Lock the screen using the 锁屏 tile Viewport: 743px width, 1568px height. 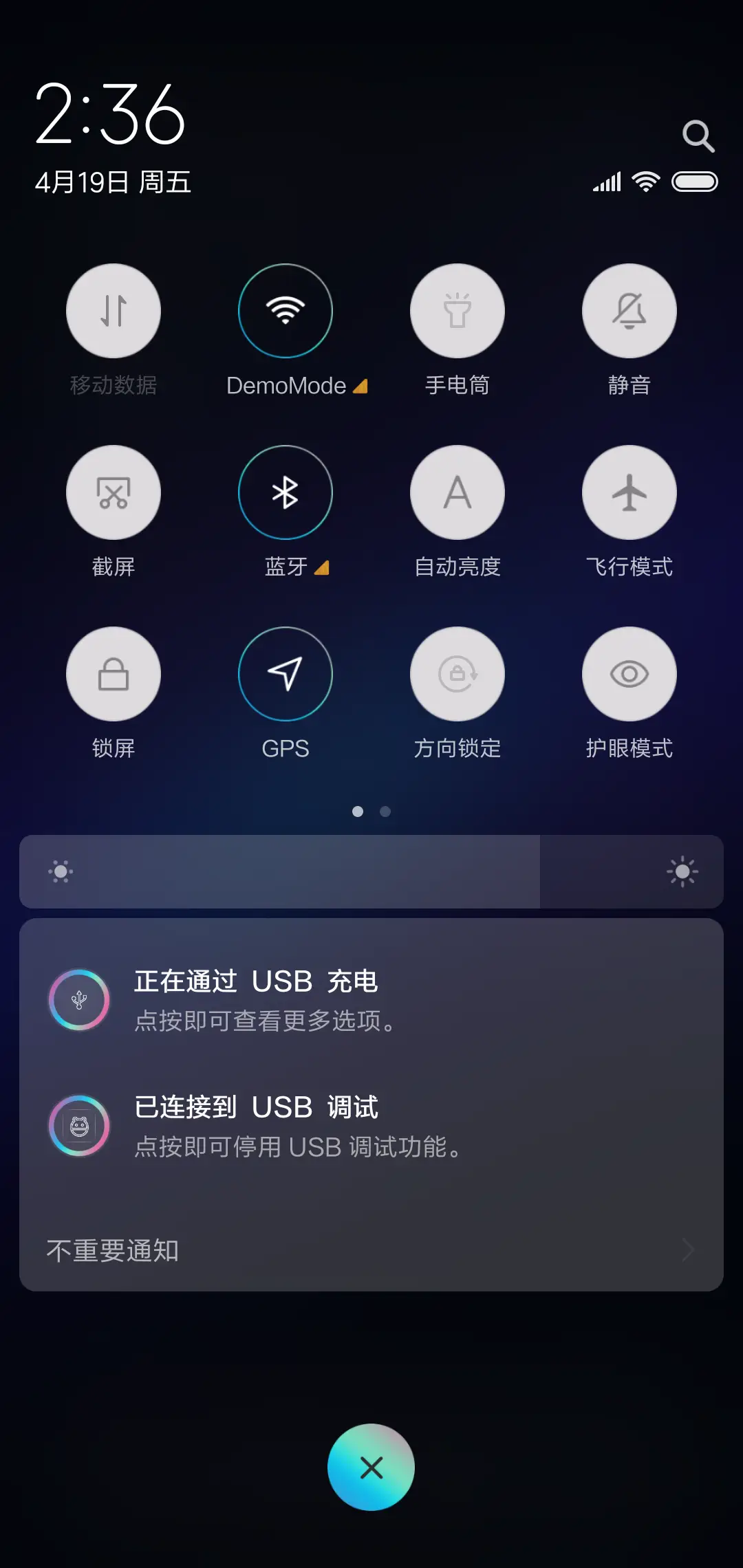(x=114, y=674)
